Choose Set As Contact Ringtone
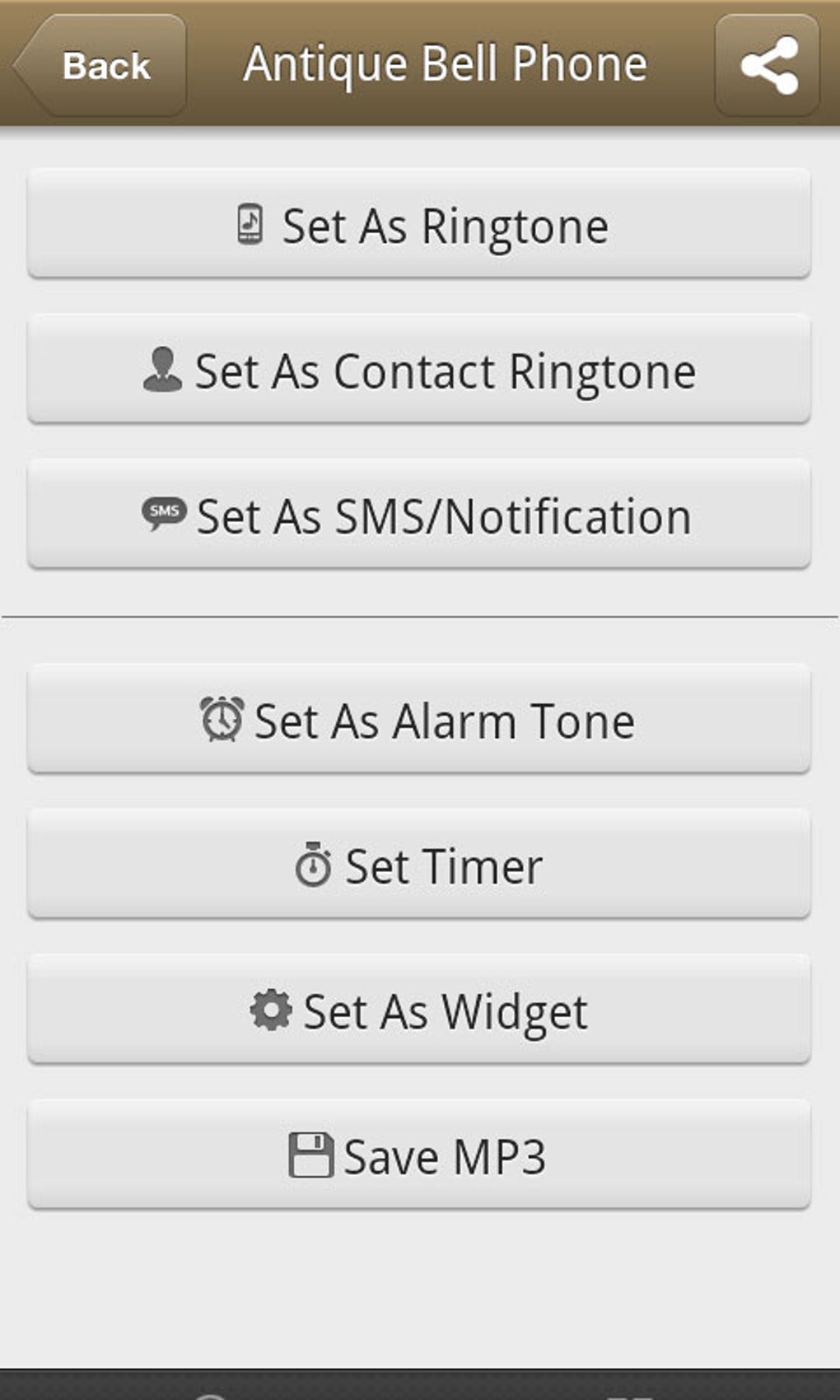 coord(419,369)
